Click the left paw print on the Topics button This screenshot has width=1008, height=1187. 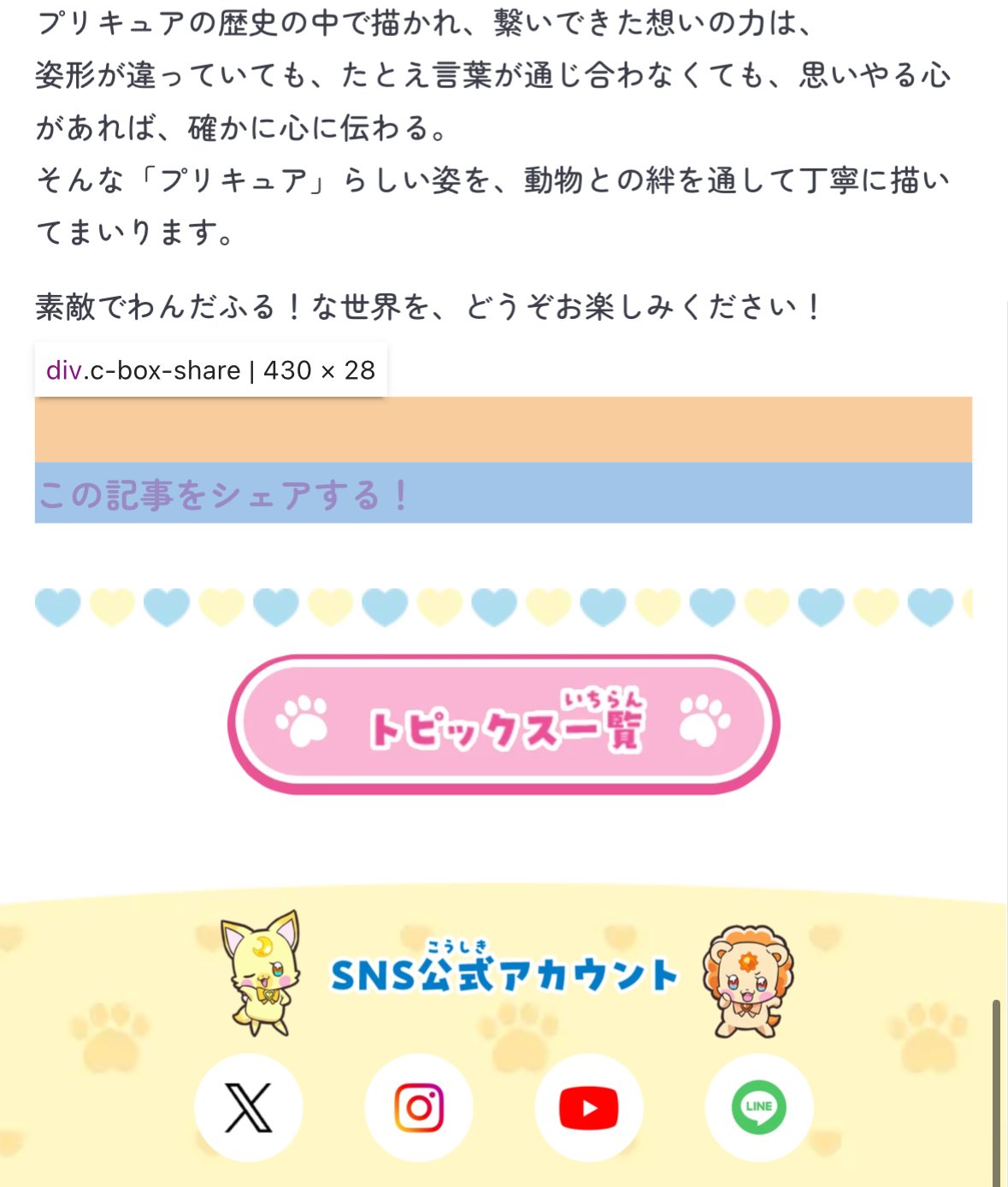click(x=304, y=721)
